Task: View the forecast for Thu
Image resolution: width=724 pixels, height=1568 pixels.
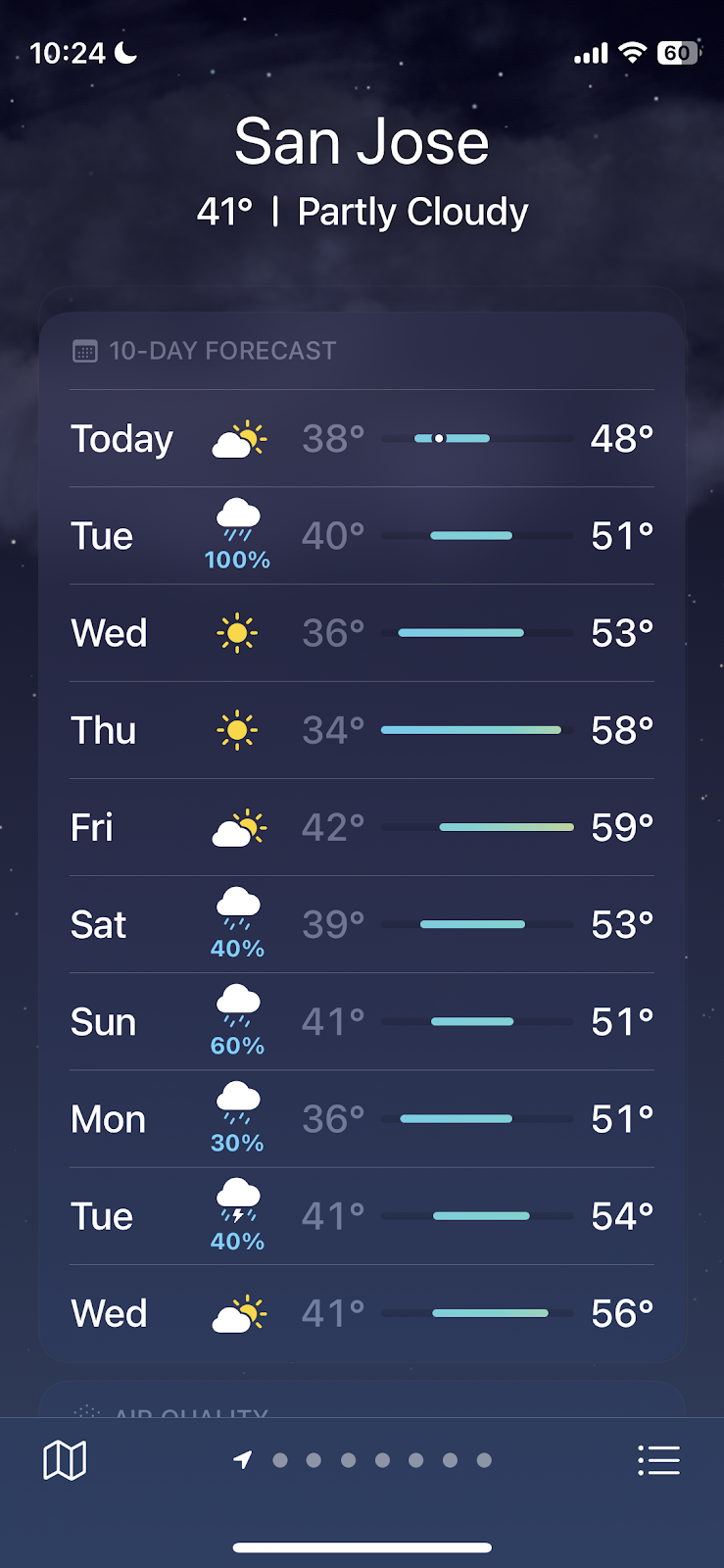Action: coord(362,730)
